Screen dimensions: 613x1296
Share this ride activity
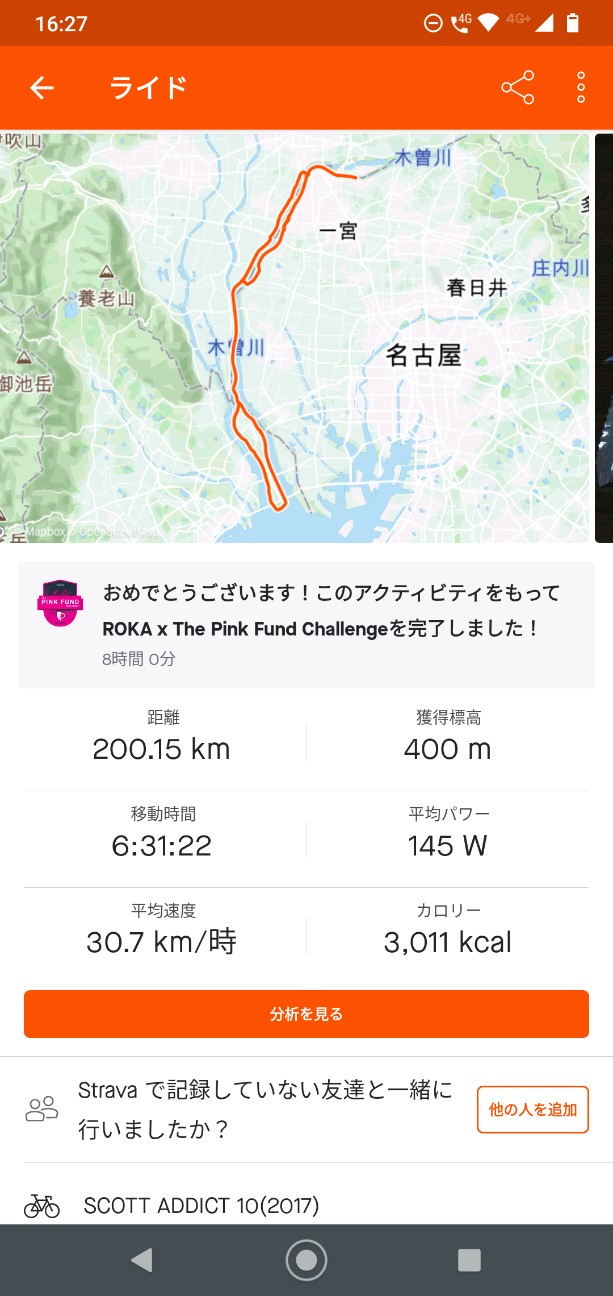(517, 88)
